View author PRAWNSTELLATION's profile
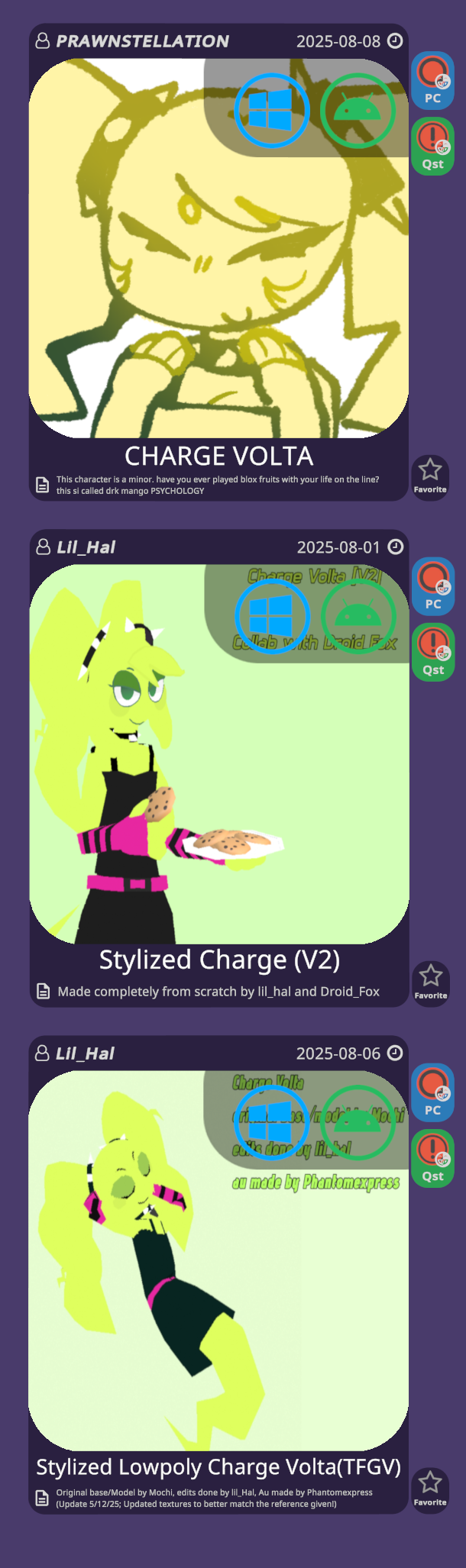 coord(142,41)
